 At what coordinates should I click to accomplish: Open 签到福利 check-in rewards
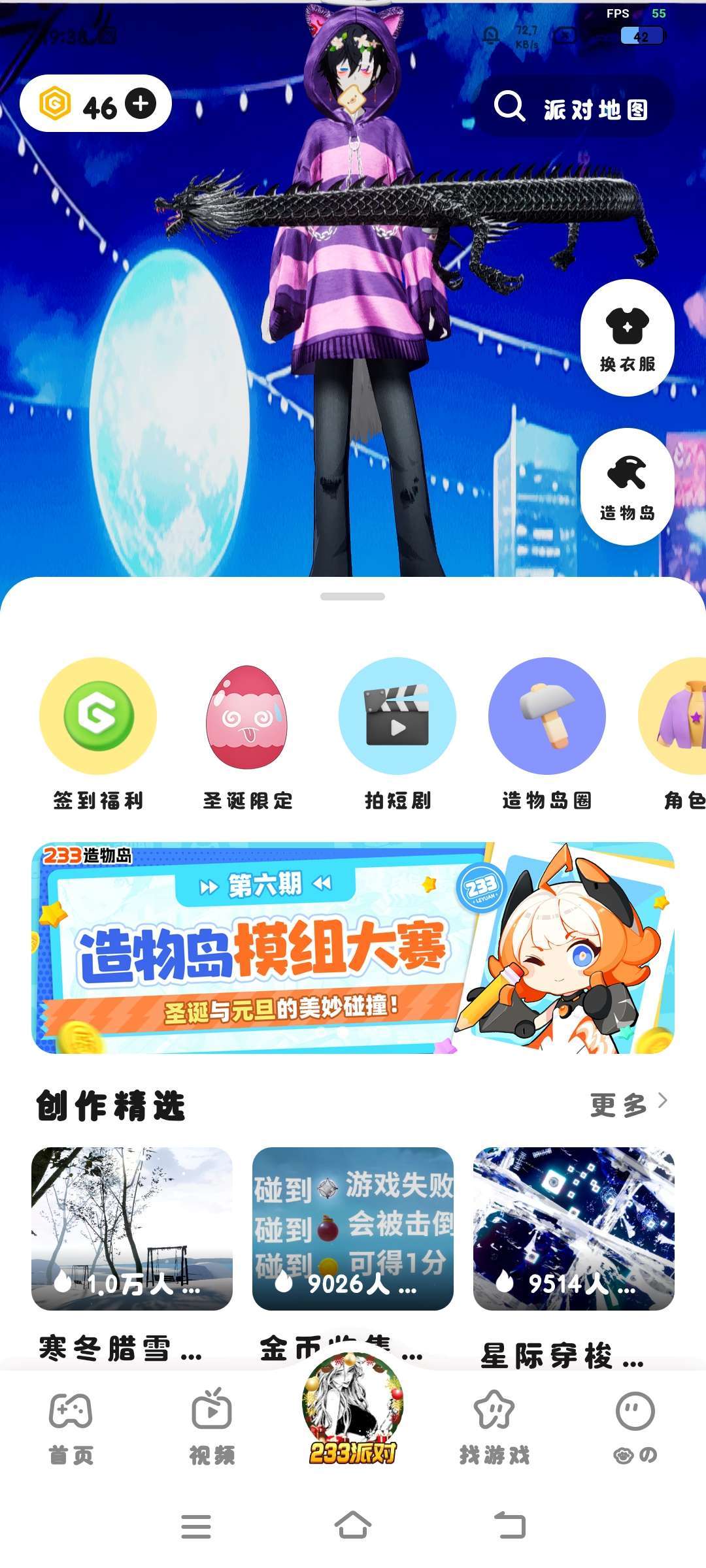click(x=98, y=733)
